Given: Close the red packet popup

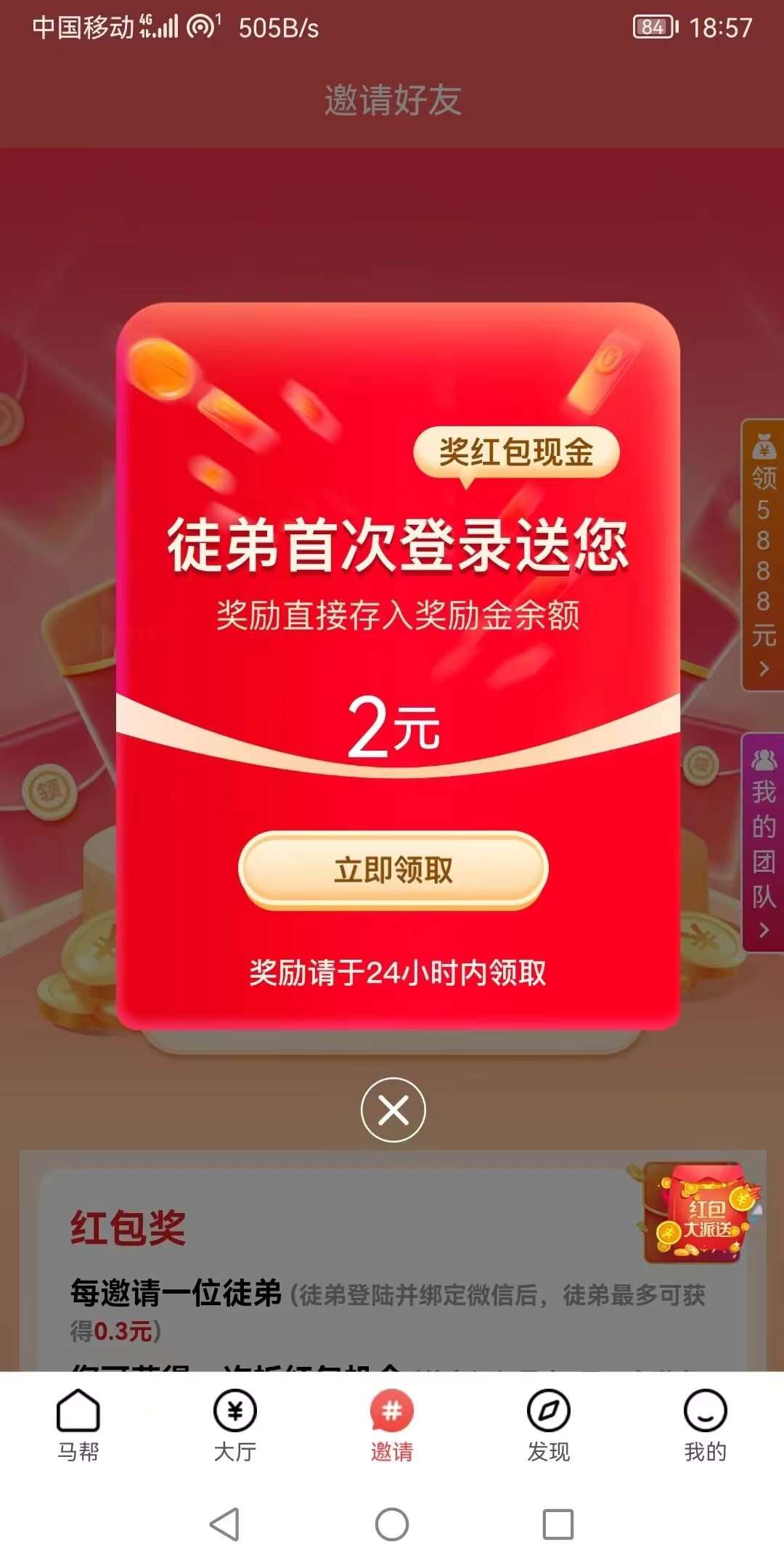Looking at the screenshot, I should pos(393,1109).
